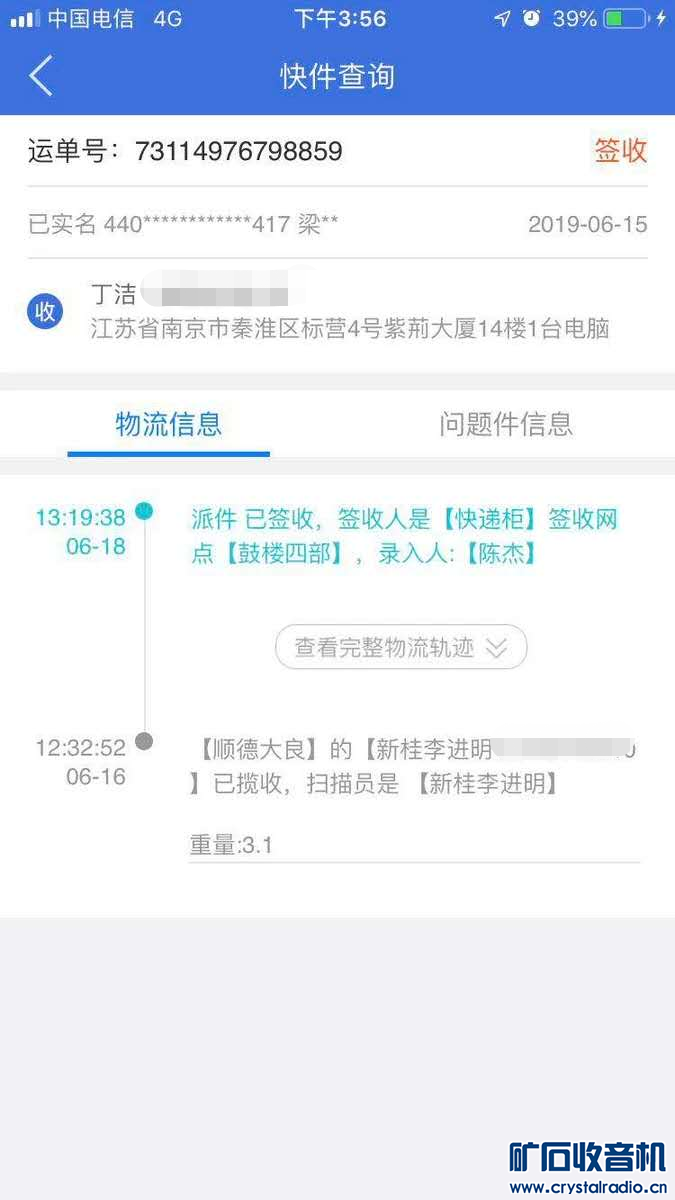Switch to the 问题件信息 tab

506,424
